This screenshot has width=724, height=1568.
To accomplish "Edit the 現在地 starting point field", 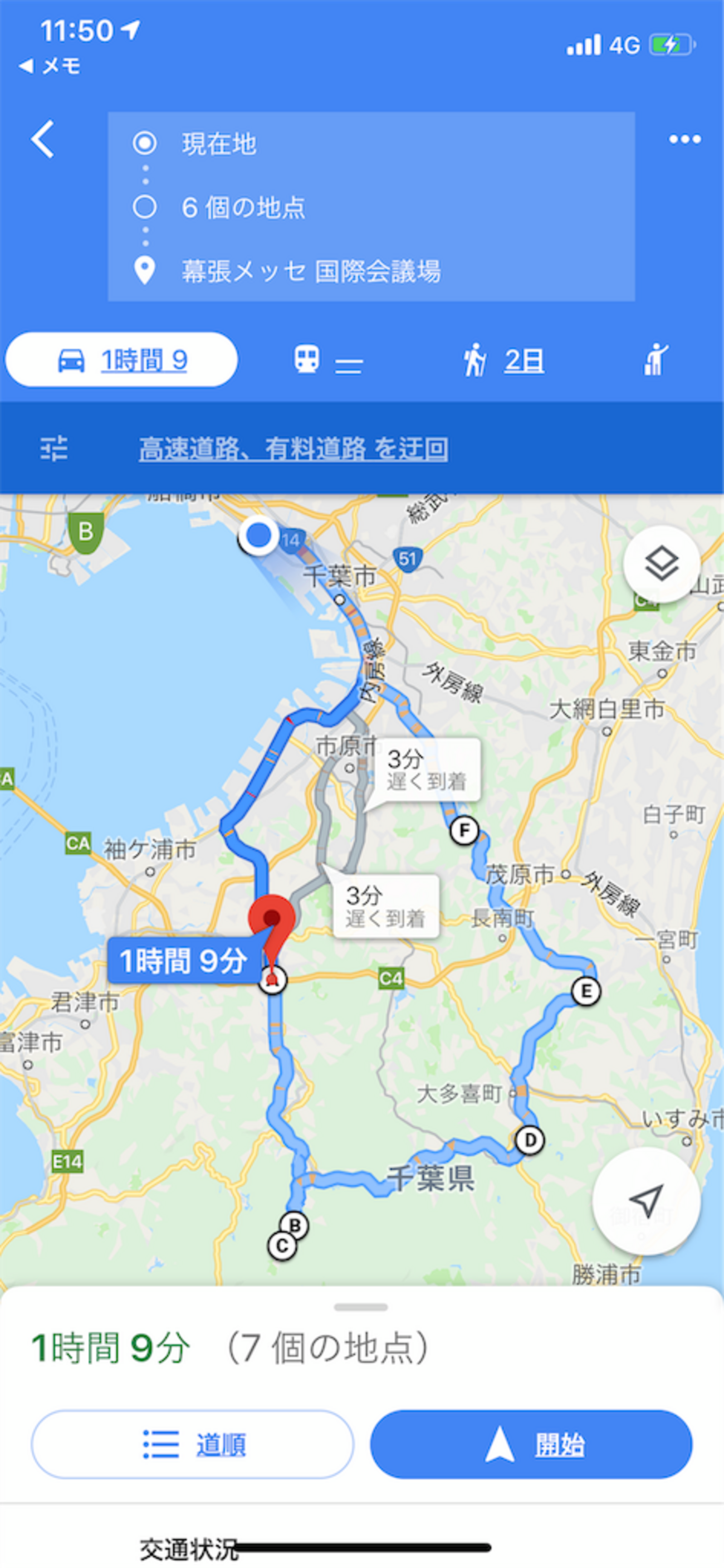I will (371, 144).
